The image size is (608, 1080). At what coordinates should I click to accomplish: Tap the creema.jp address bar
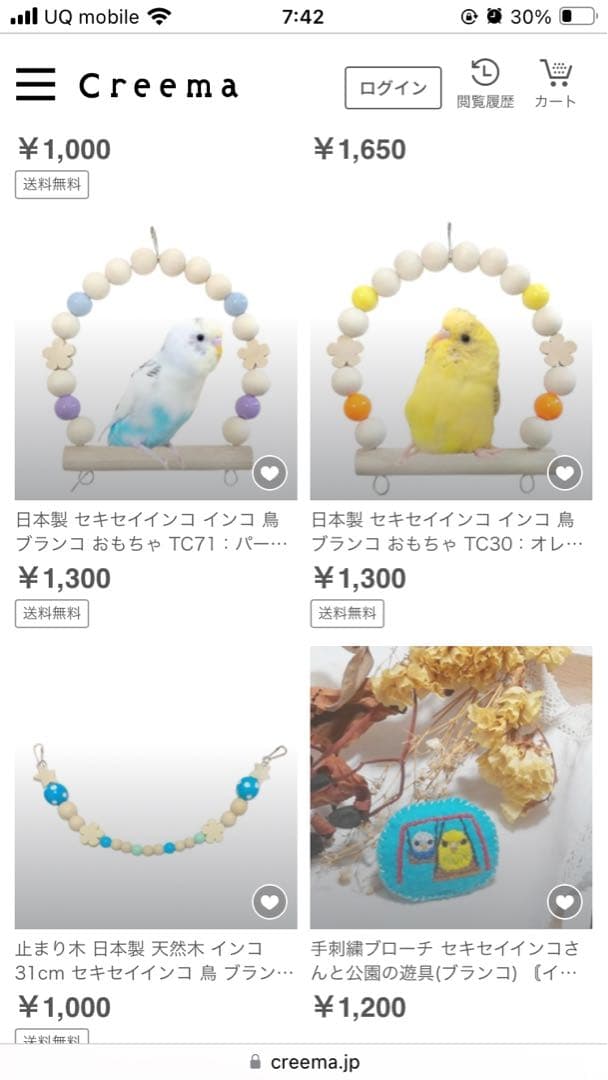[304, 1062]
